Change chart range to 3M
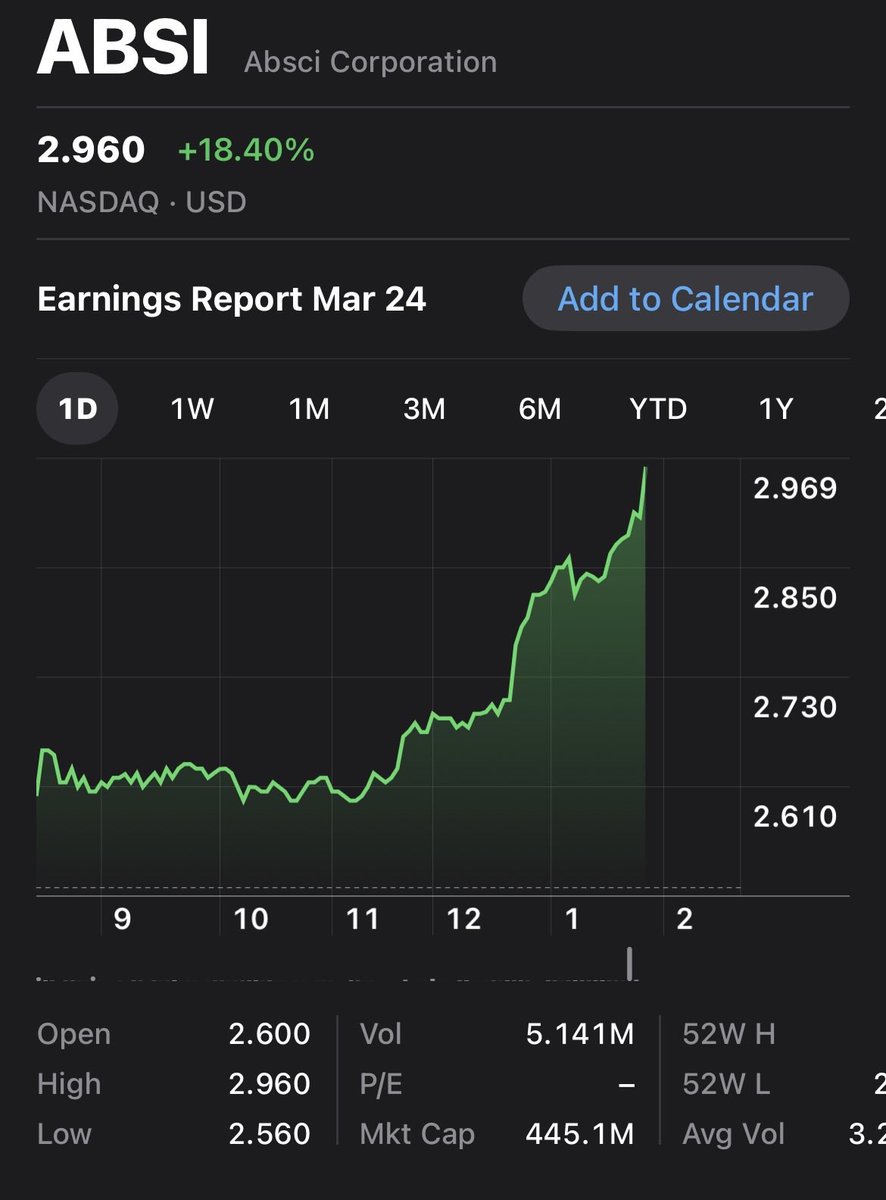 tap(424, 409)
